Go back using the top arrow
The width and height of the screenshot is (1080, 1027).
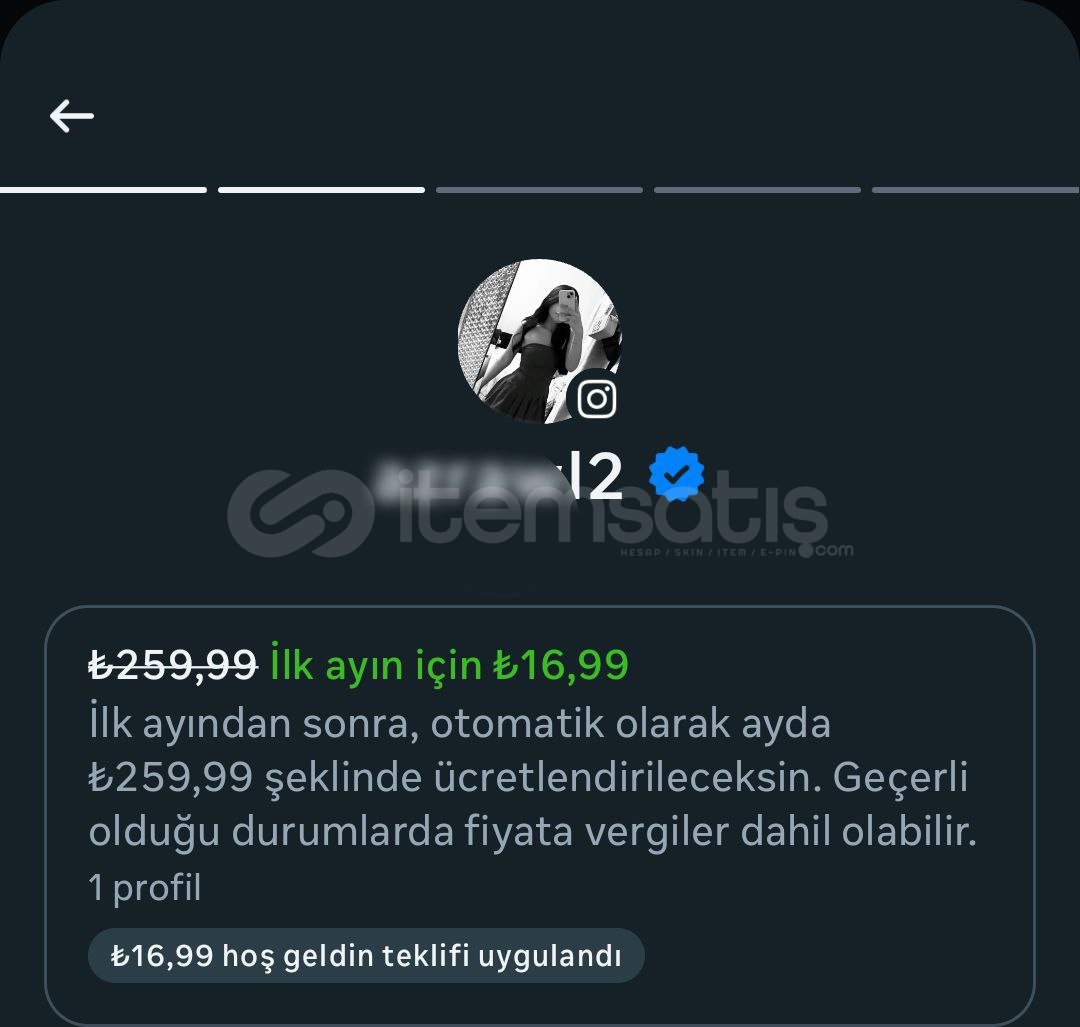click(x=72, y=116)
